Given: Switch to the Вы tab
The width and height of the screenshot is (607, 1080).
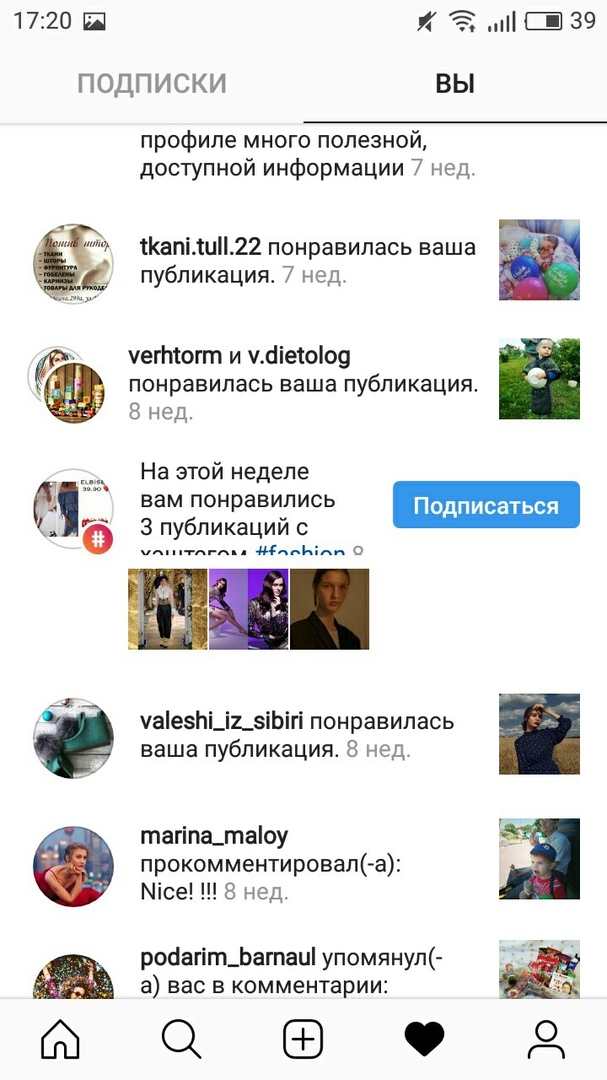Looking at the screenshot, I should tap(455, 83).
